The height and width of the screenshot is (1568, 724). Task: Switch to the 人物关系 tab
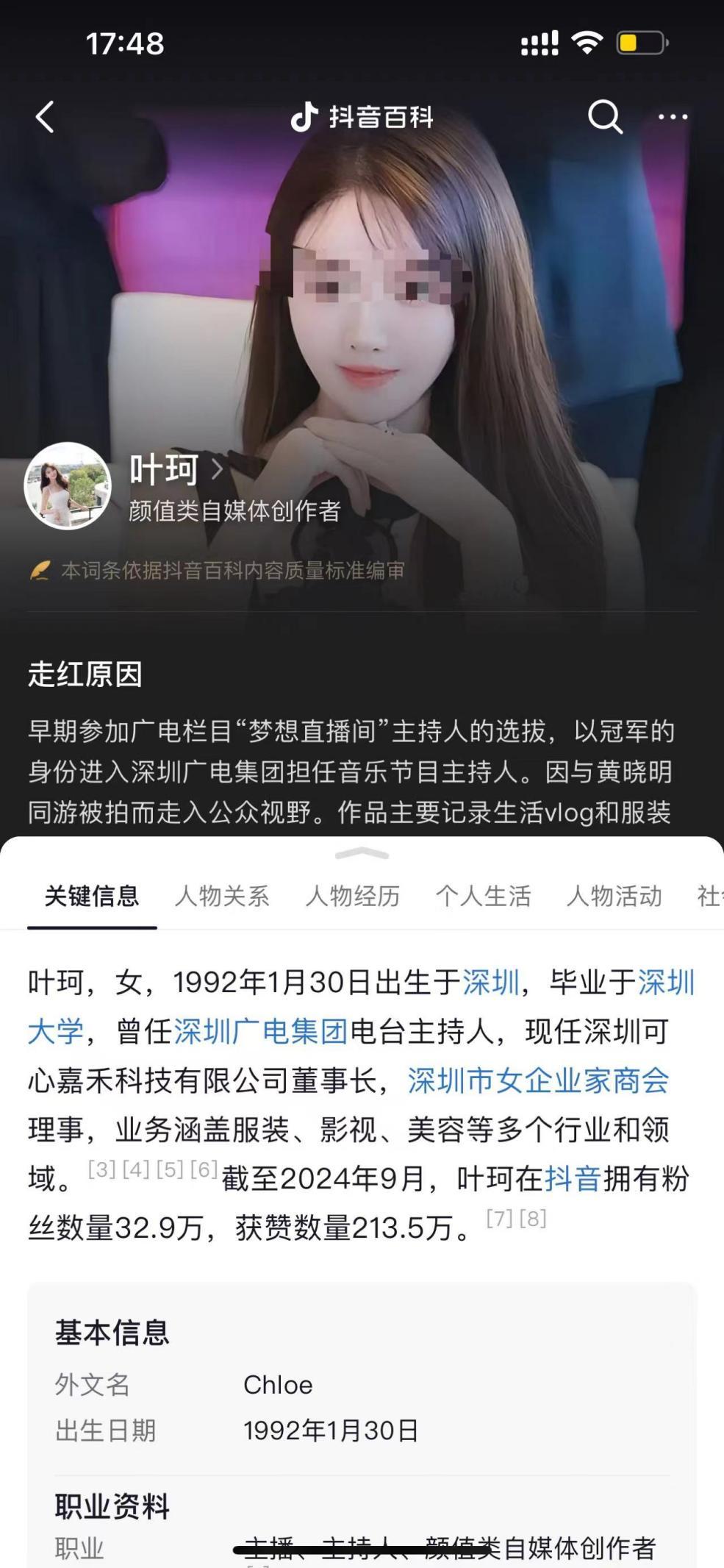coord(222,896)
